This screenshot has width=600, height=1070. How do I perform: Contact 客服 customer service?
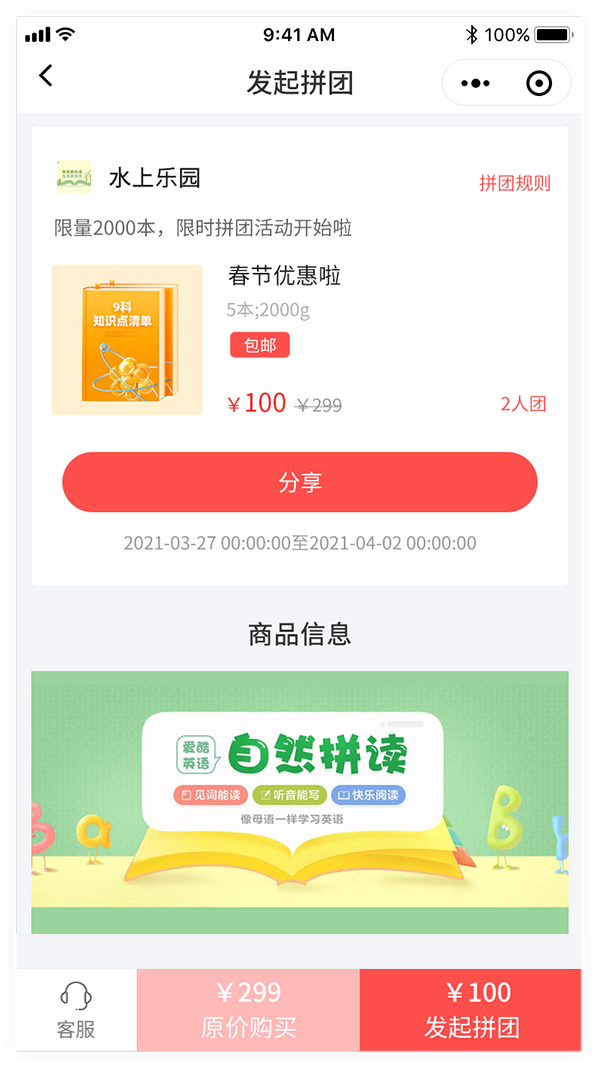76,1010
